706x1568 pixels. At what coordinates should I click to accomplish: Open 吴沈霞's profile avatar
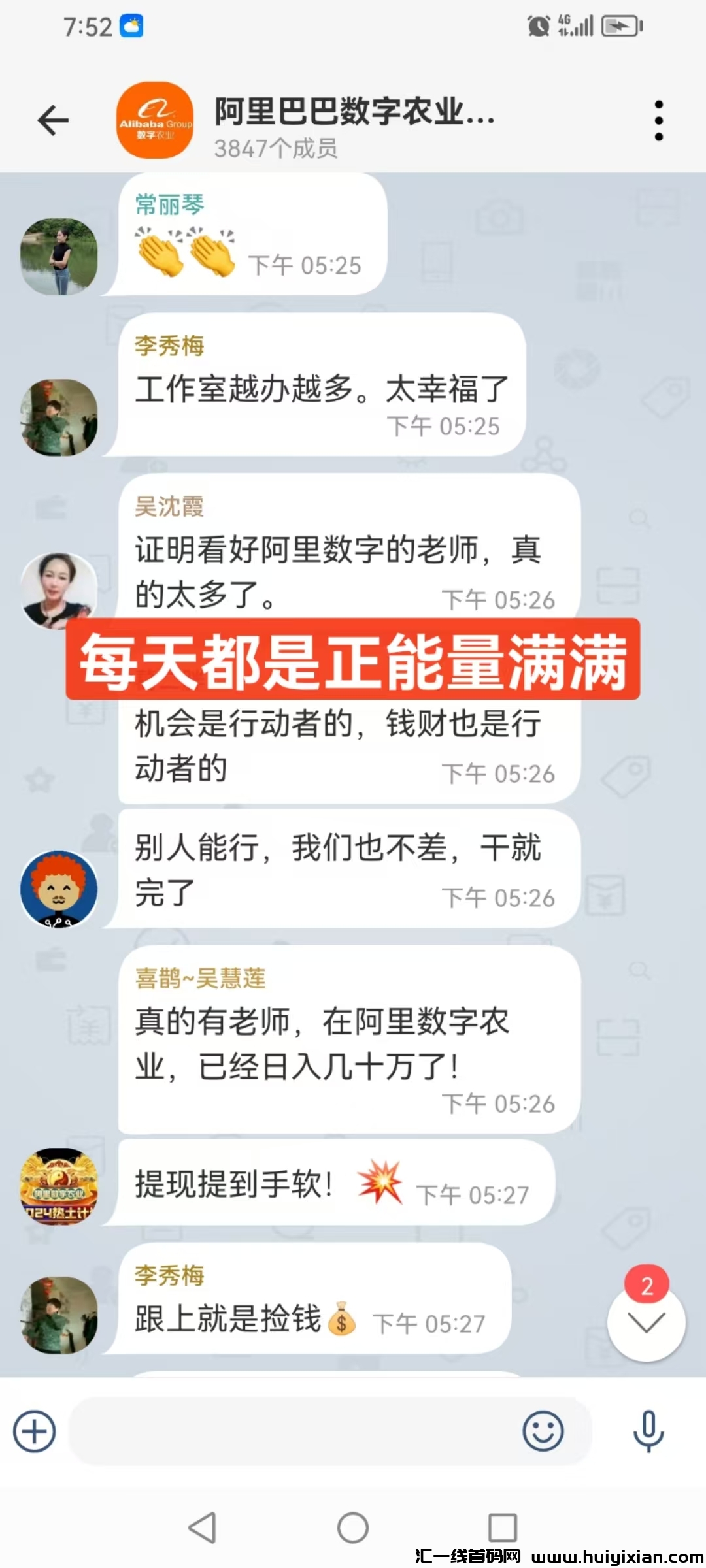(x=59, y=591)
